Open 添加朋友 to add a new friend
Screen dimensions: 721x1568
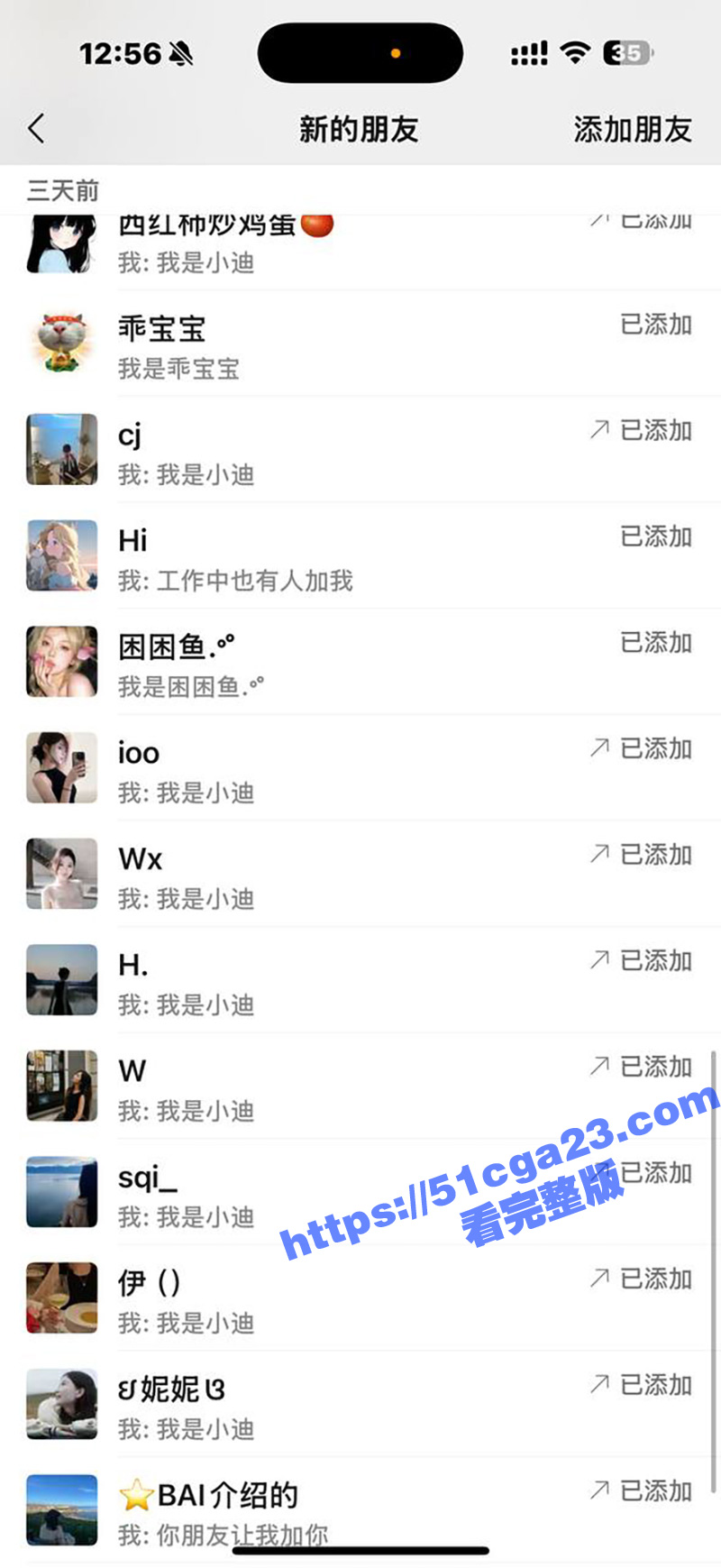632,128
